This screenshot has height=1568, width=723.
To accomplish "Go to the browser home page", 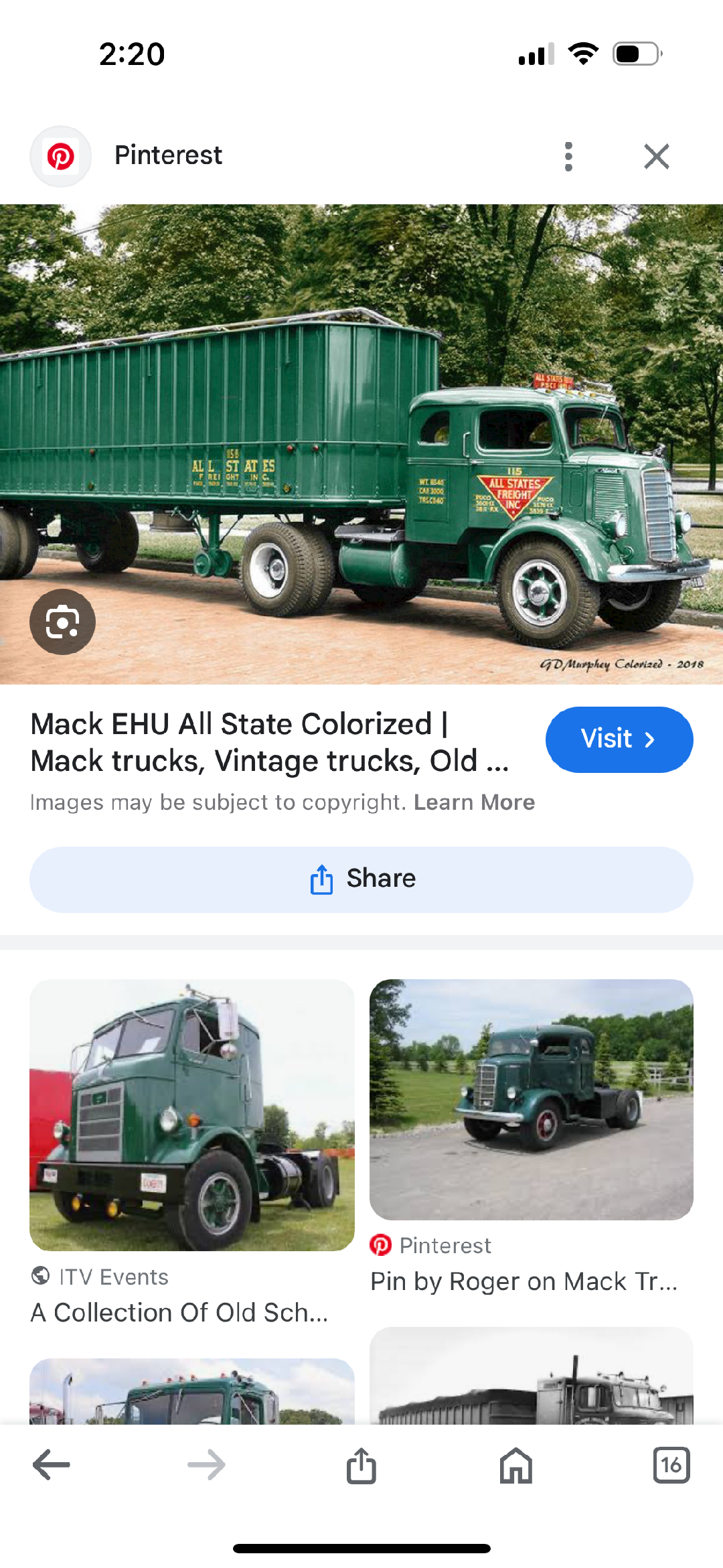I will point(516,1465).
